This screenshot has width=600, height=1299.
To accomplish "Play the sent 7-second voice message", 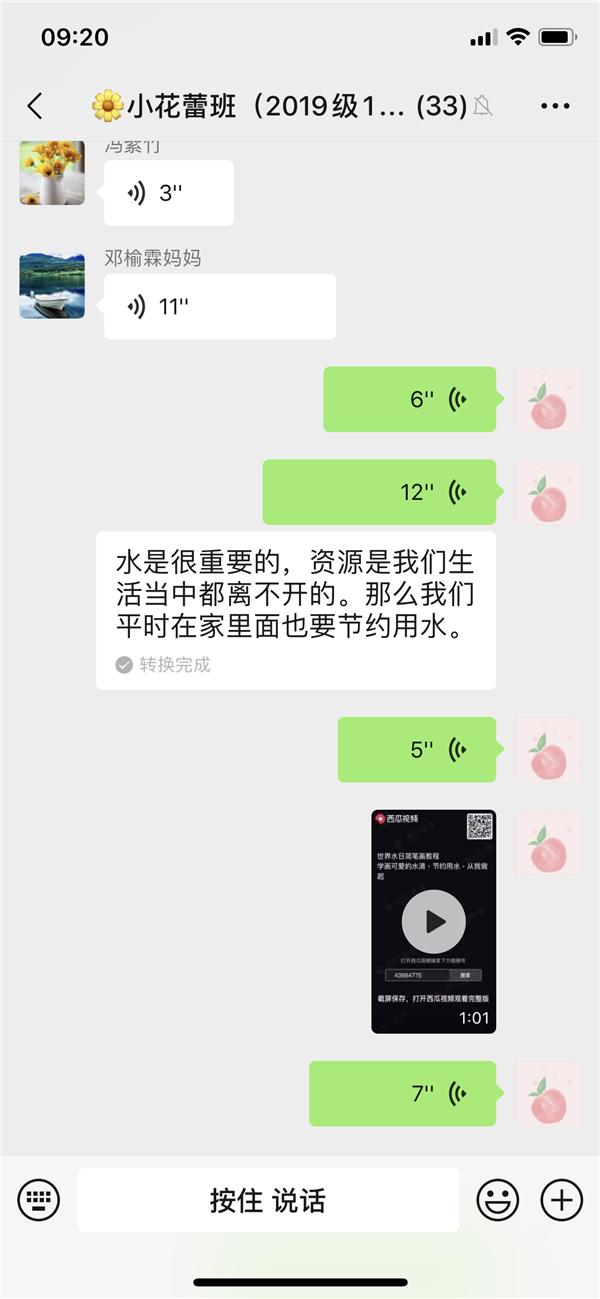I will pos(402,1094).
